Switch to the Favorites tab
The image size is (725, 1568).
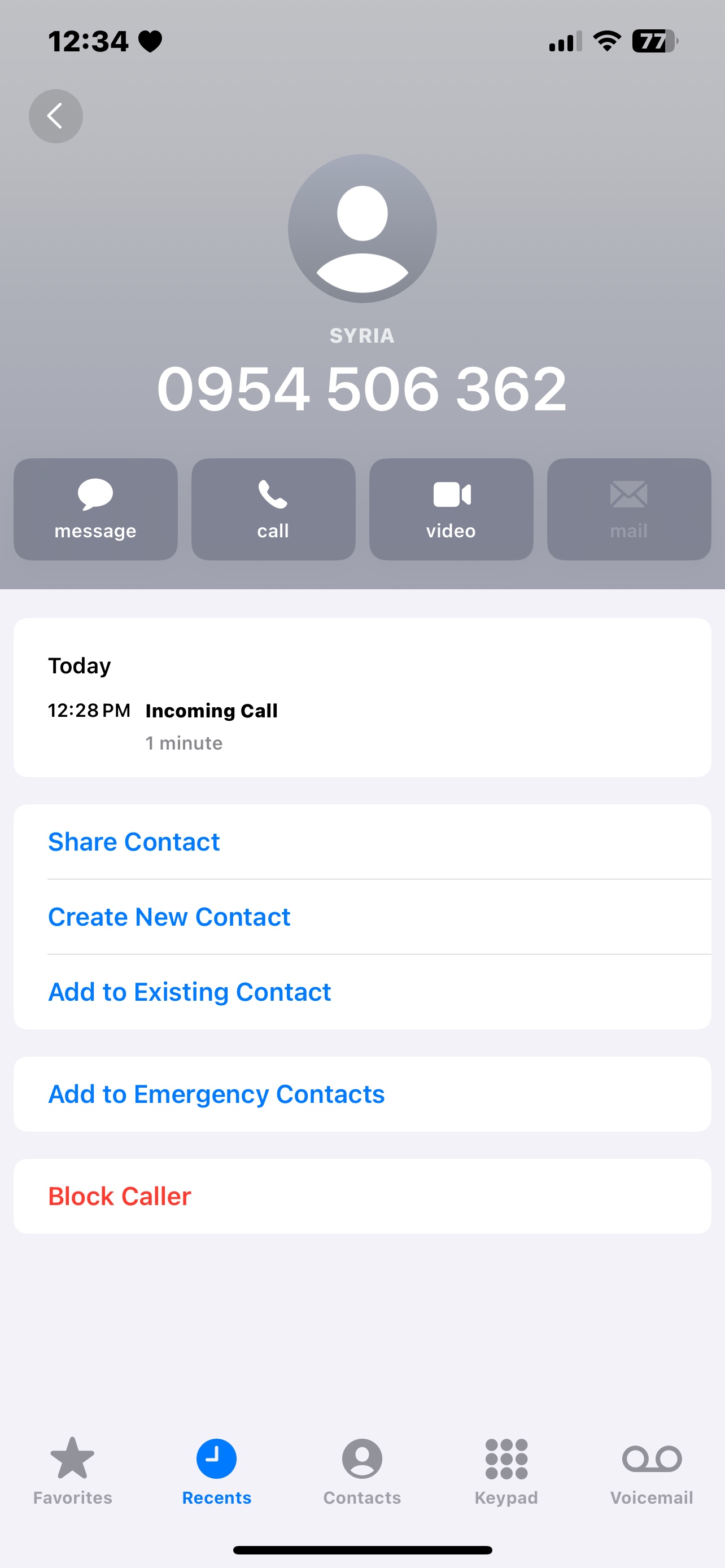click(x=72, y=1470)
